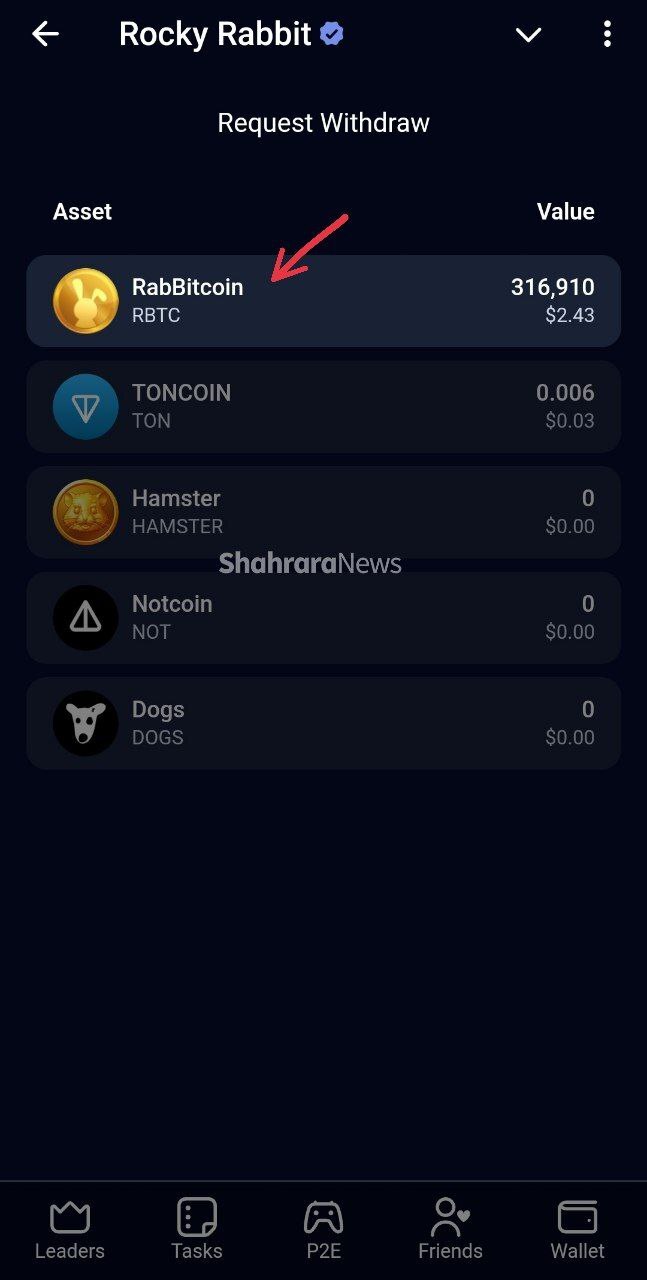The image size is (647, 1280).
Task: Go to the P2E tab
Action: click(x=323, y=1230)
